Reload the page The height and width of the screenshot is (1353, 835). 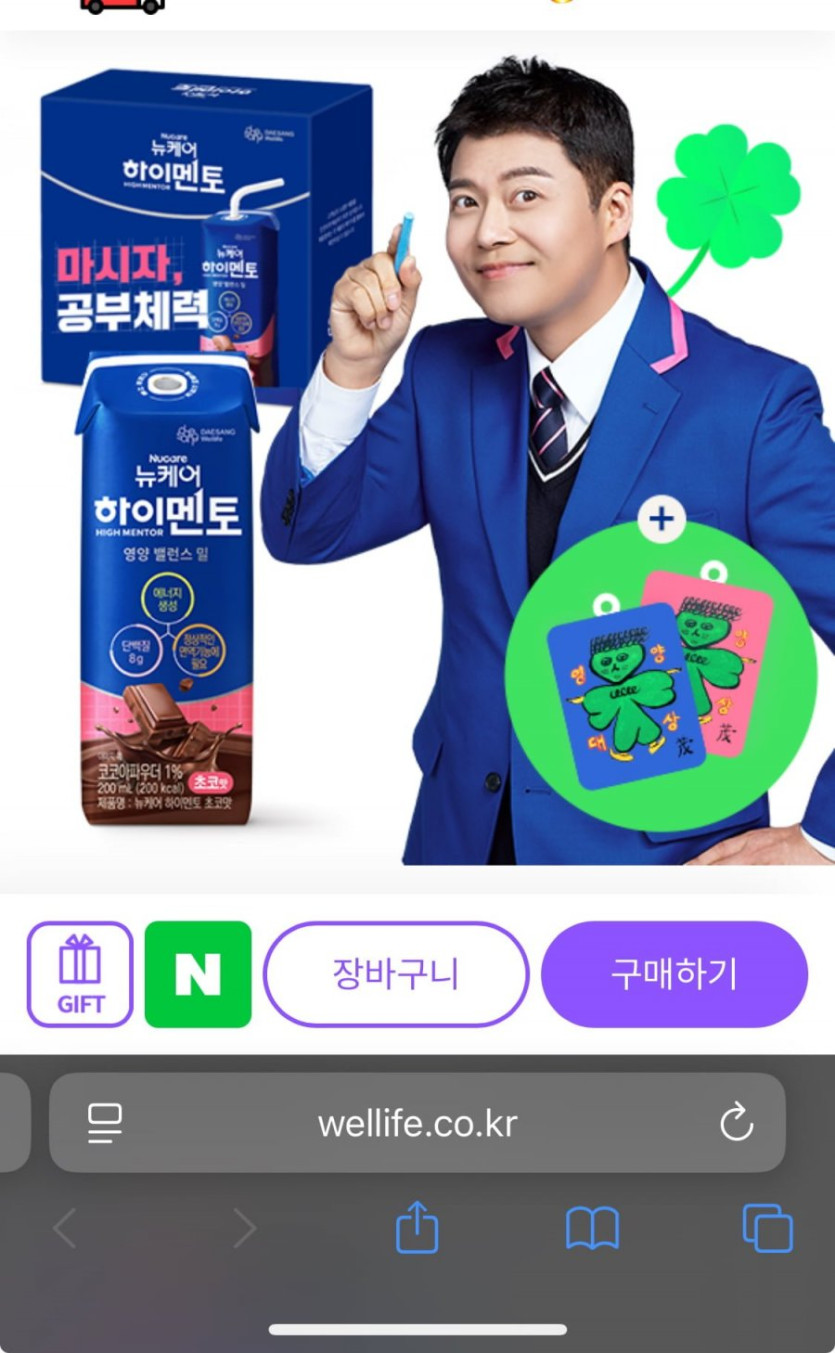736,1123
